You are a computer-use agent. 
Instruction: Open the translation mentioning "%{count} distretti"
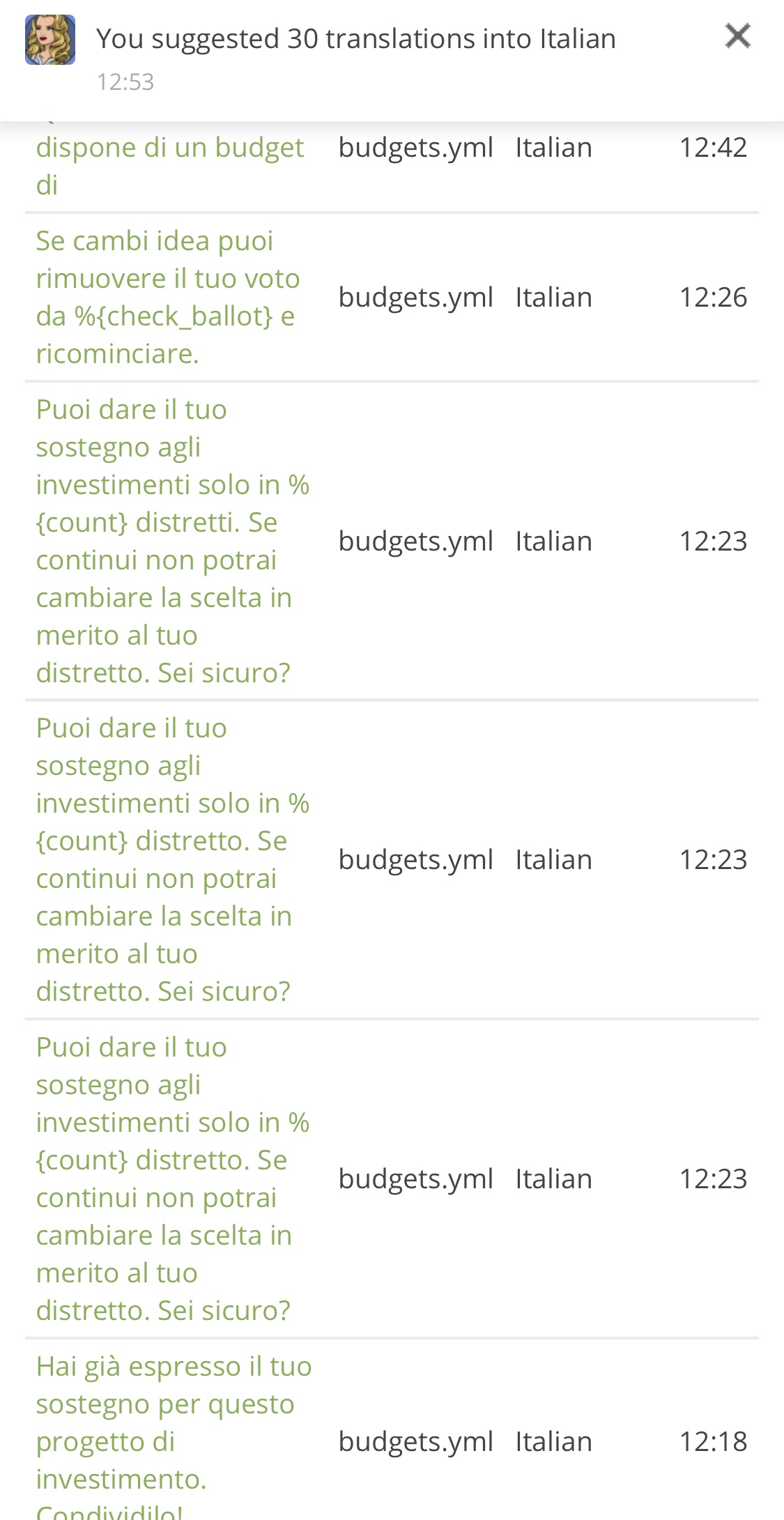click(172, 541)
